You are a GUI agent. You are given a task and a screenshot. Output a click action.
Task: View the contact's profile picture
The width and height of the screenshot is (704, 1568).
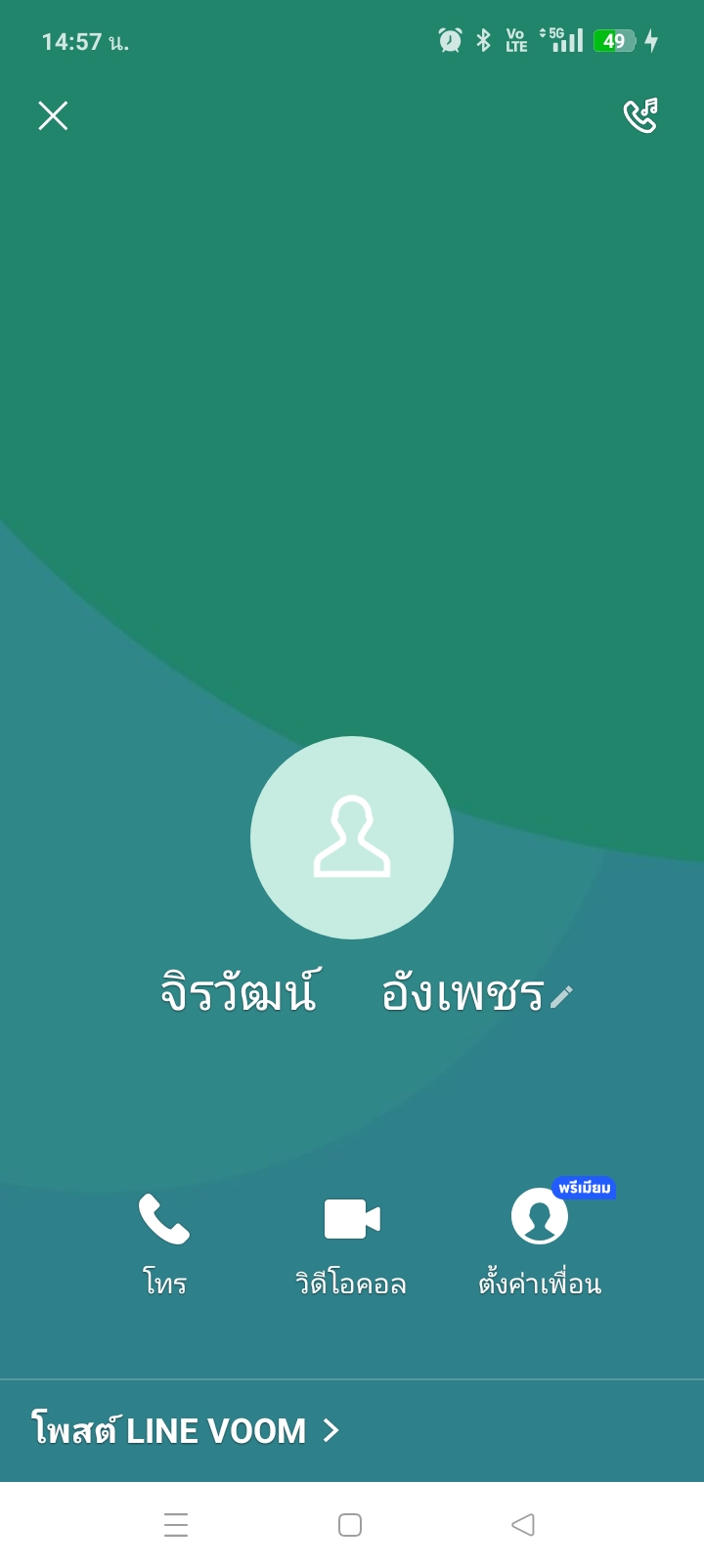click(352, 838)
